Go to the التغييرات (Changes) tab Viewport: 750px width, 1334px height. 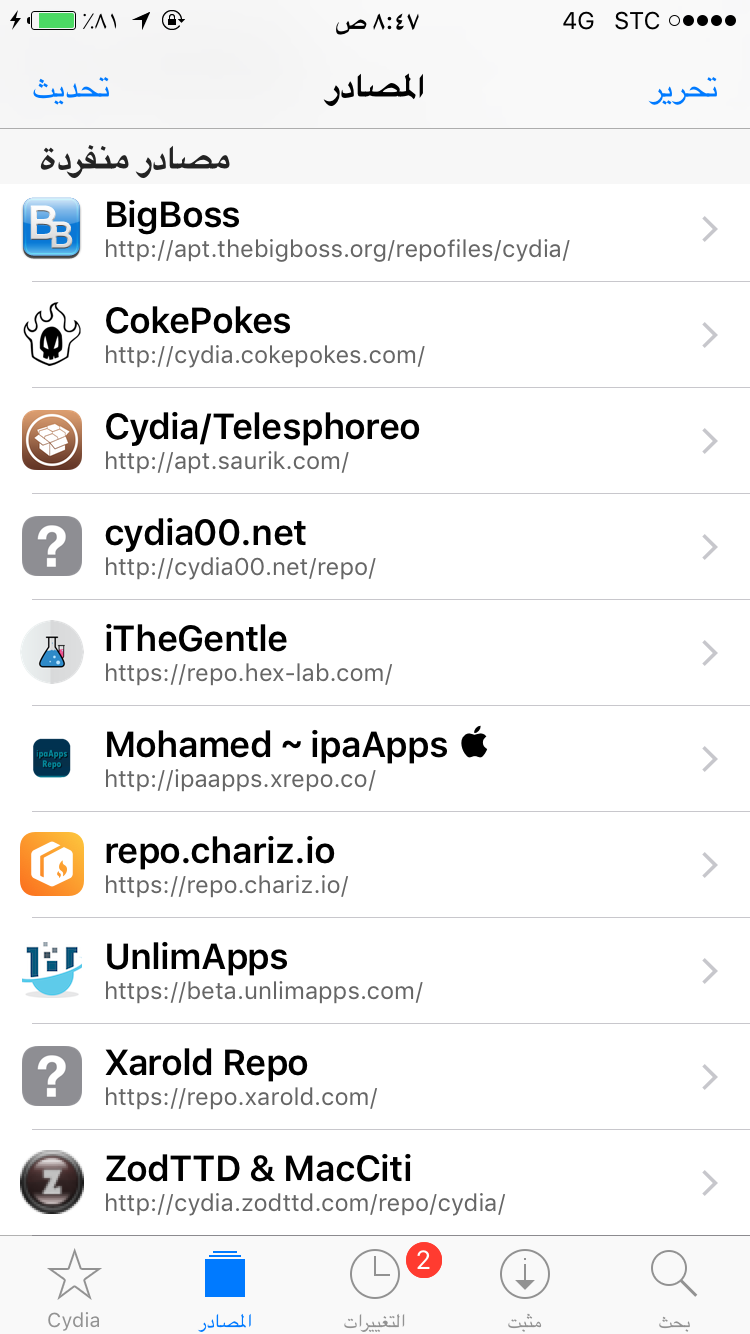[375, 1289]
